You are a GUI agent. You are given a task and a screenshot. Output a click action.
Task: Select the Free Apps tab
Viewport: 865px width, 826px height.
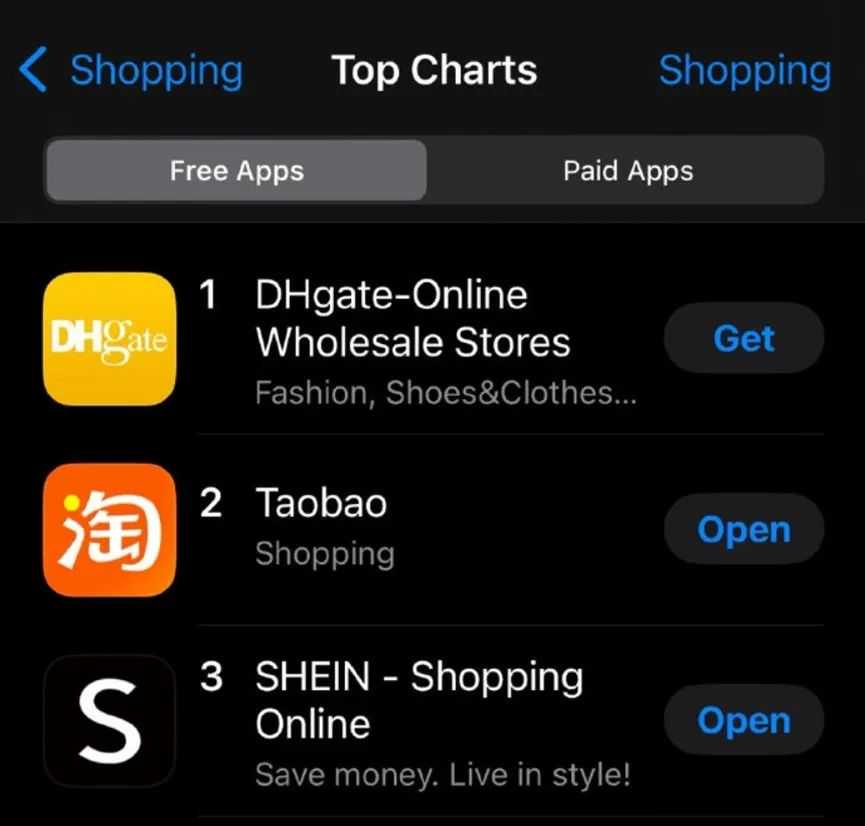(x=236, y=171)
